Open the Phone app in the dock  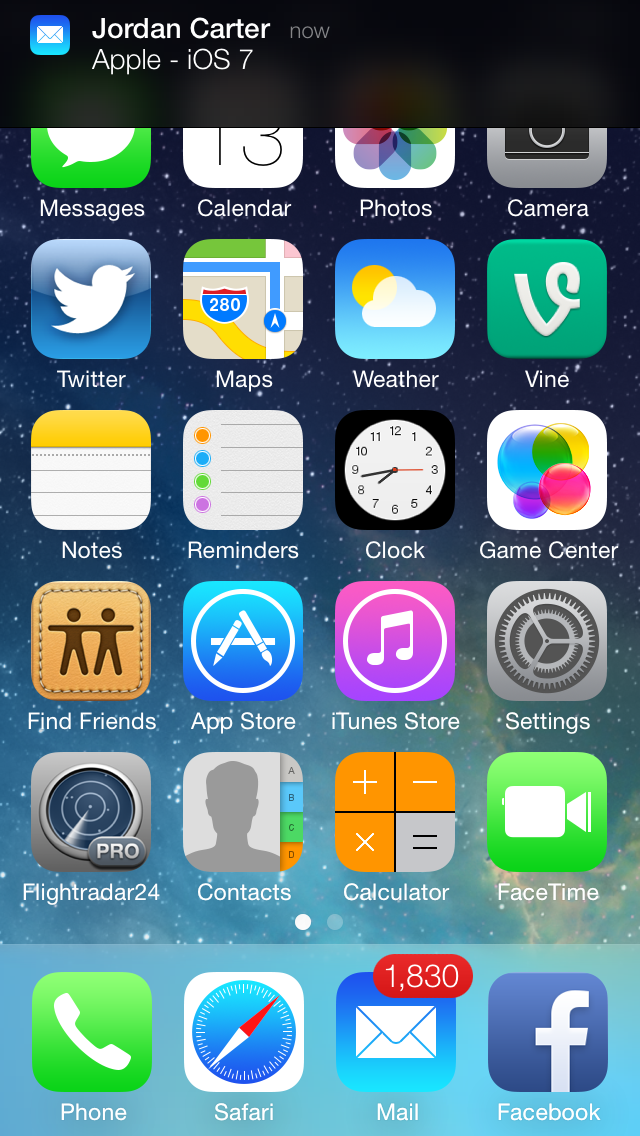tap(92, 1032)
